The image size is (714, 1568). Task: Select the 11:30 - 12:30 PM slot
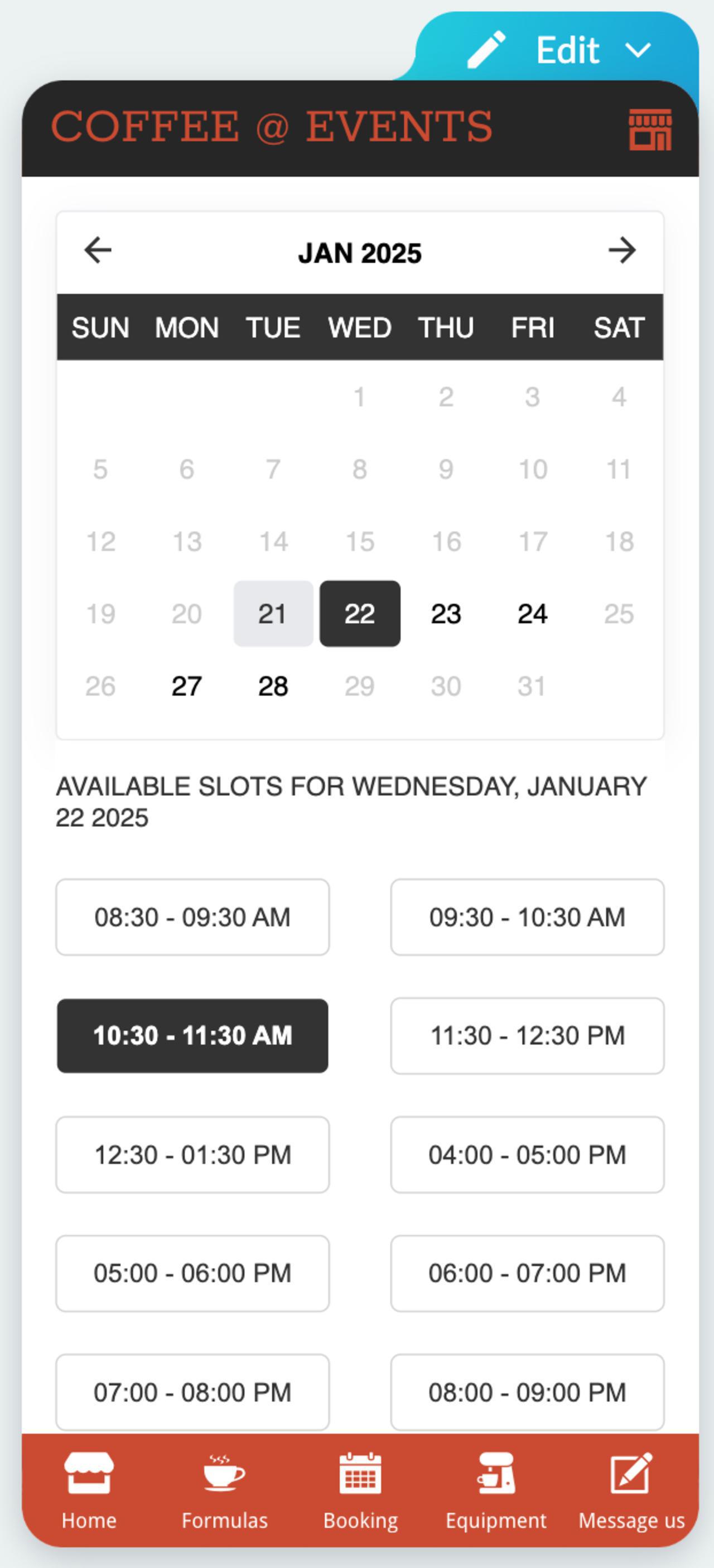coord(526,1035)
